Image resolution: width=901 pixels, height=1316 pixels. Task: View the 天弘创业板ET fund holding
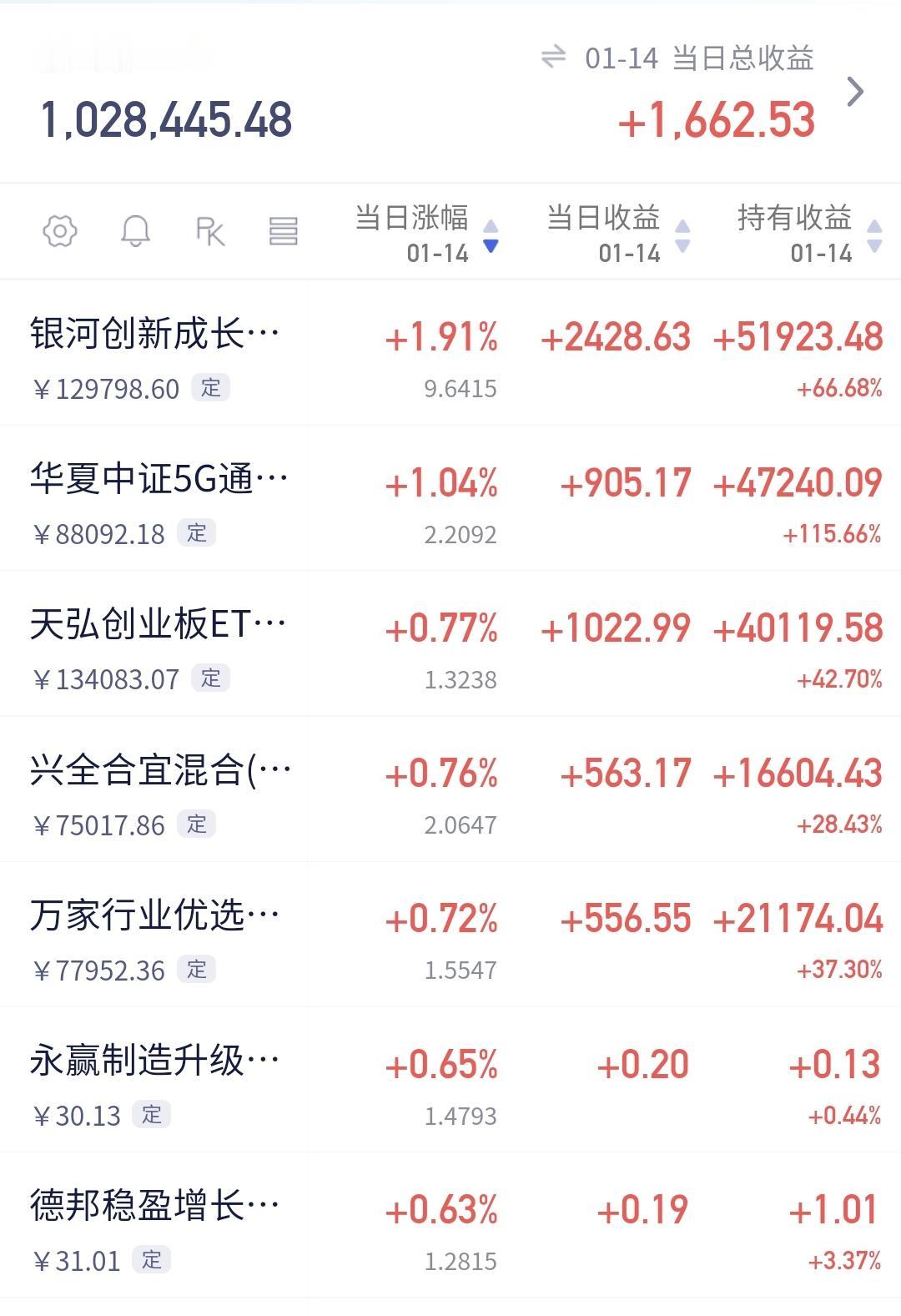159,626
